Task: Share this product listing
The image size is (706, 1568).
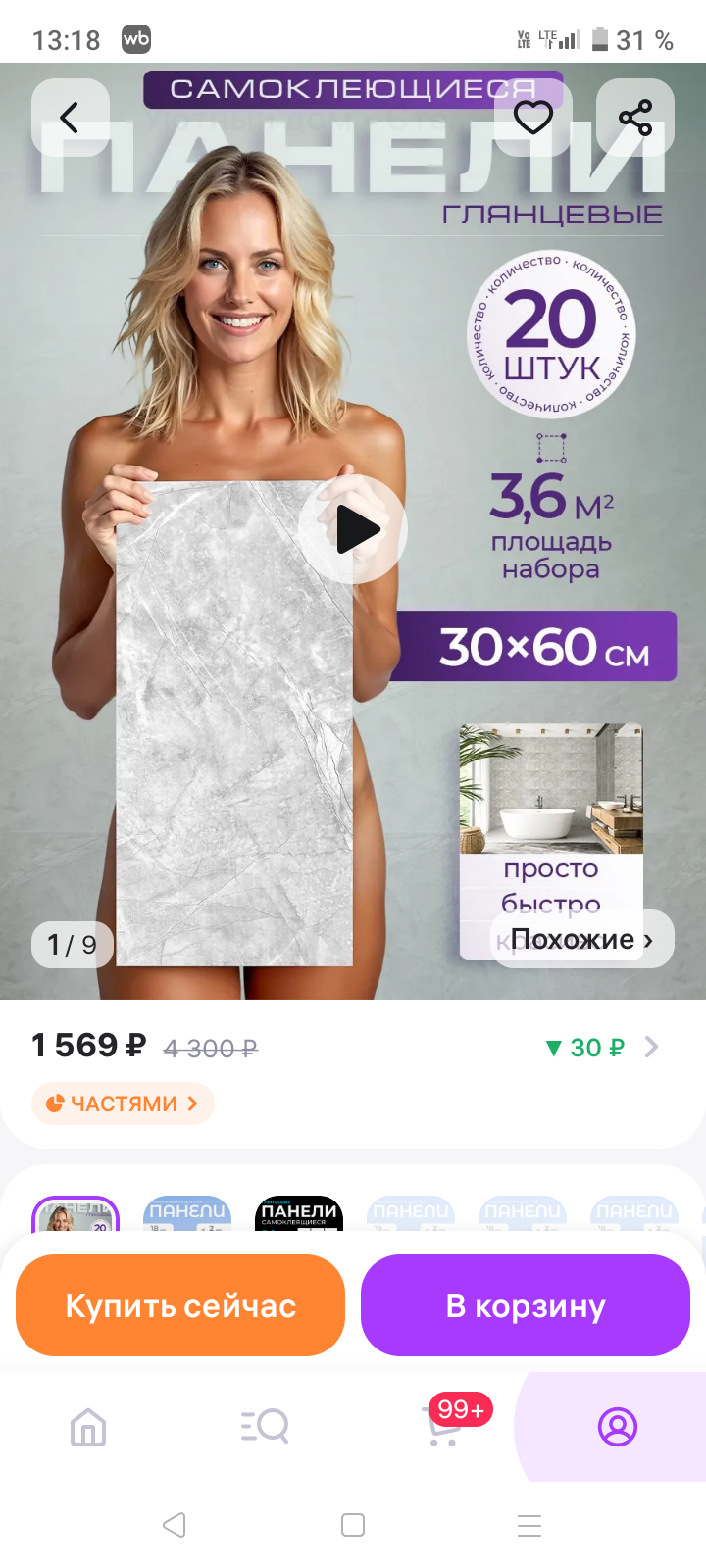Action: pos(635,118)
